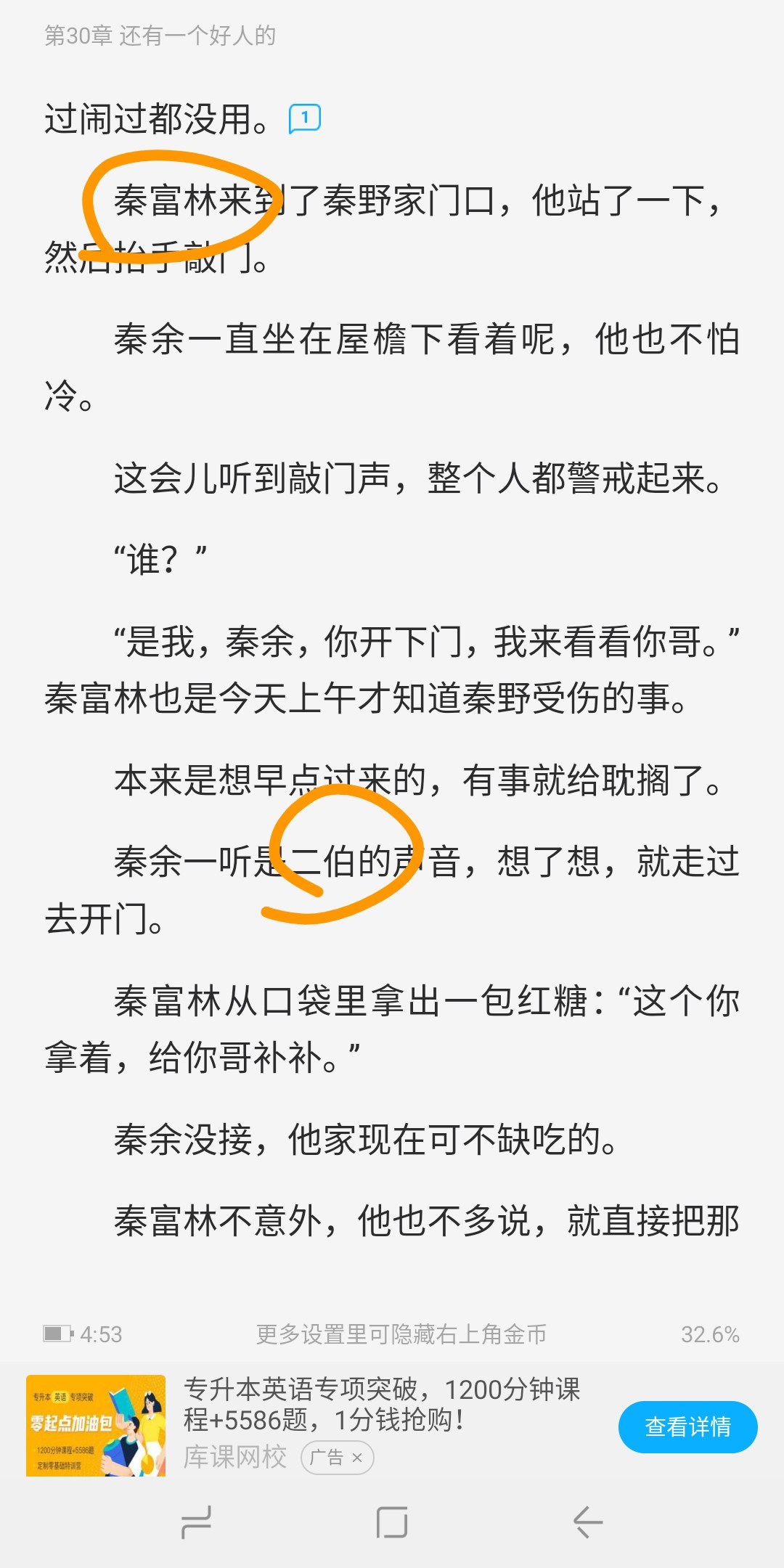Go to the home screen
Viewport: 784px width, 1568px height.
(392, 1522)
